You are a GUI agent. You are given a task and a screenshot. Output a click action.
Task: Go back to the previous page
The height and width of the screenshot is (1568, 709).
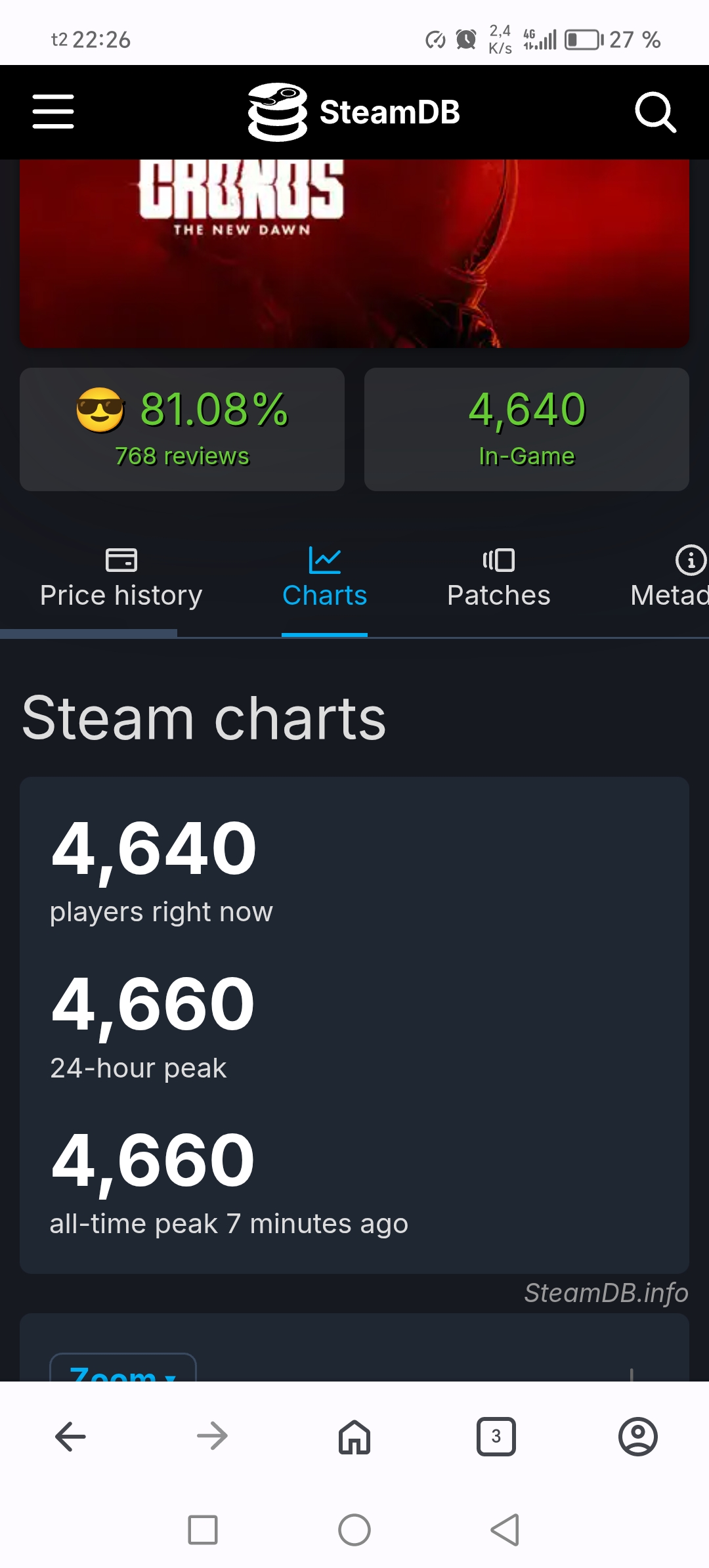pyautogui.click(x=71, y=1437)
